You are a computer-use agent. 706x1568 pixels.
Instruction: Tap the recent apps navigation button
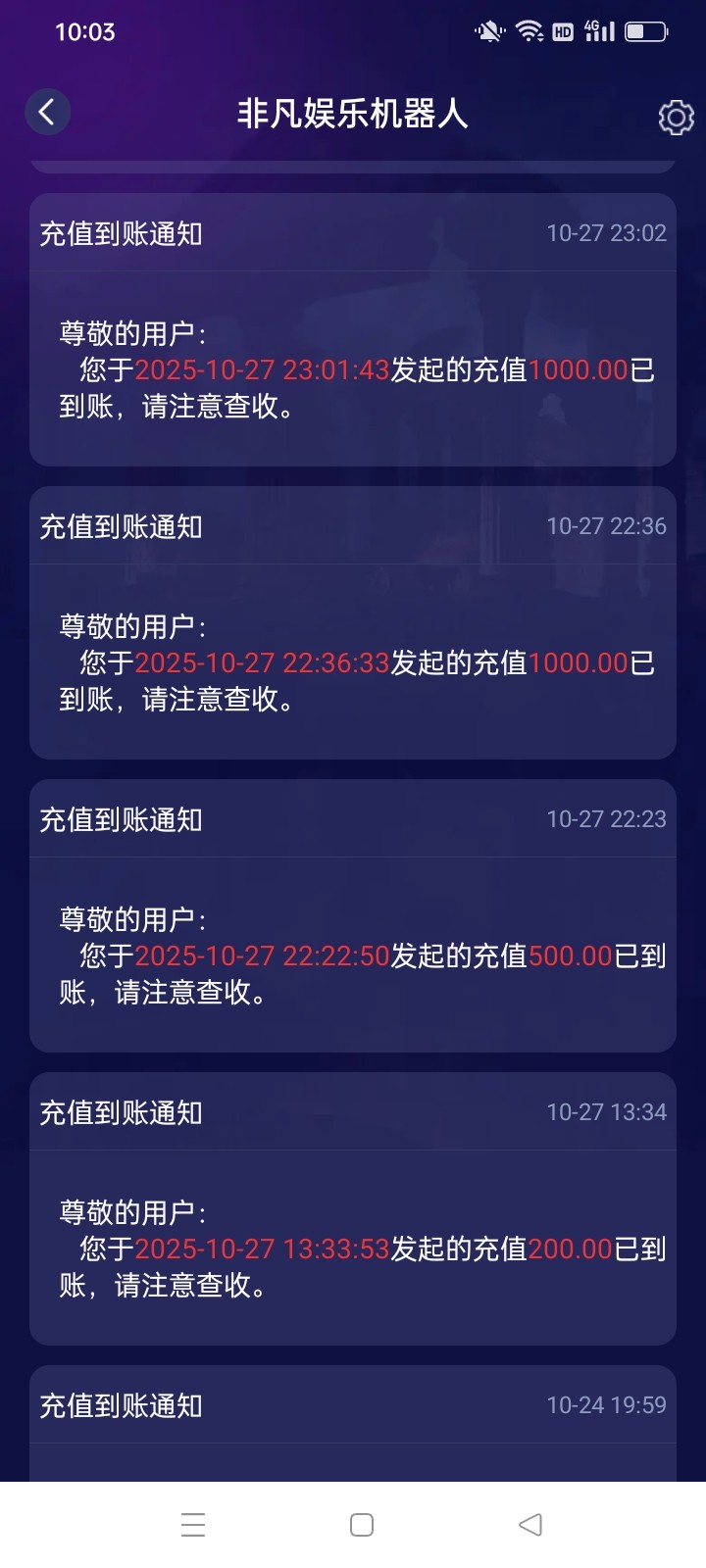click(x=192, y=1525)
